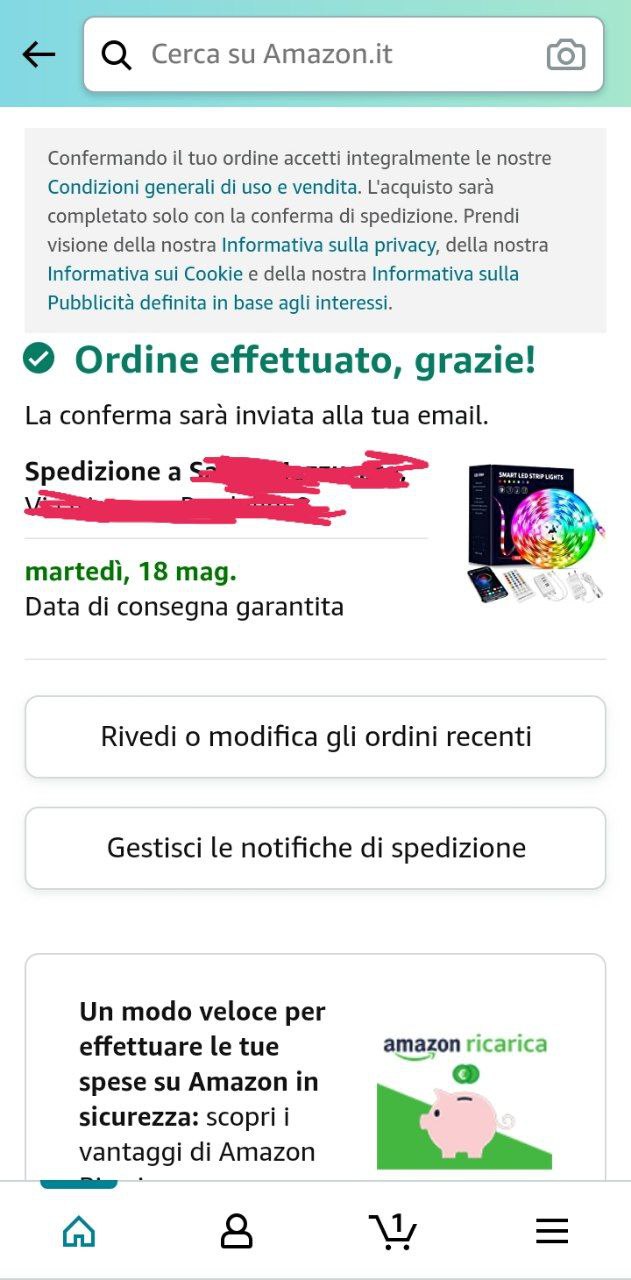Go back with the top arrow
Image resolution: width=631 pixels, height=1280 pixels.
[x=39, y=55]
